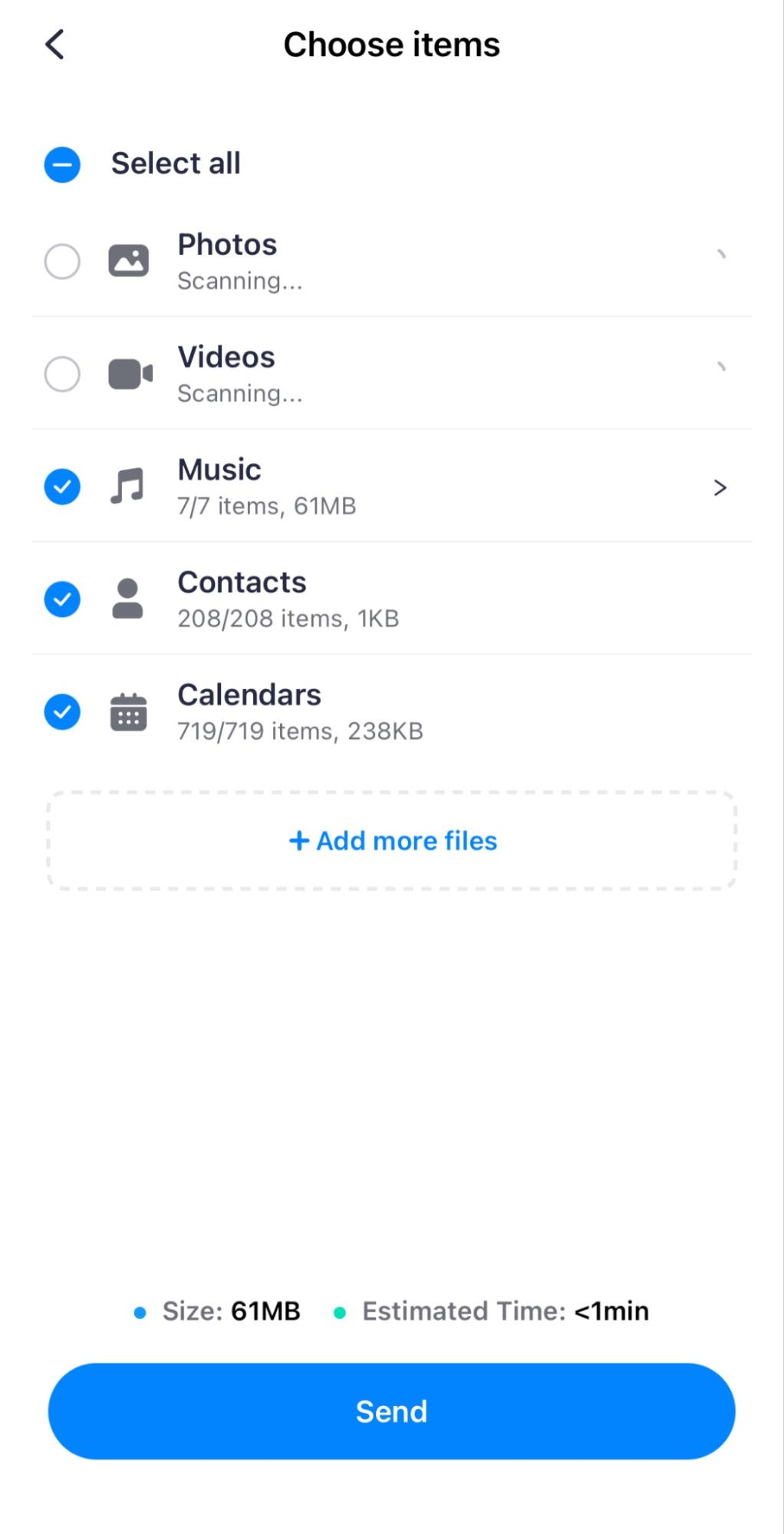The image size is (784, 1534).
Task: Click Add more files
Action: click(392, 840)
